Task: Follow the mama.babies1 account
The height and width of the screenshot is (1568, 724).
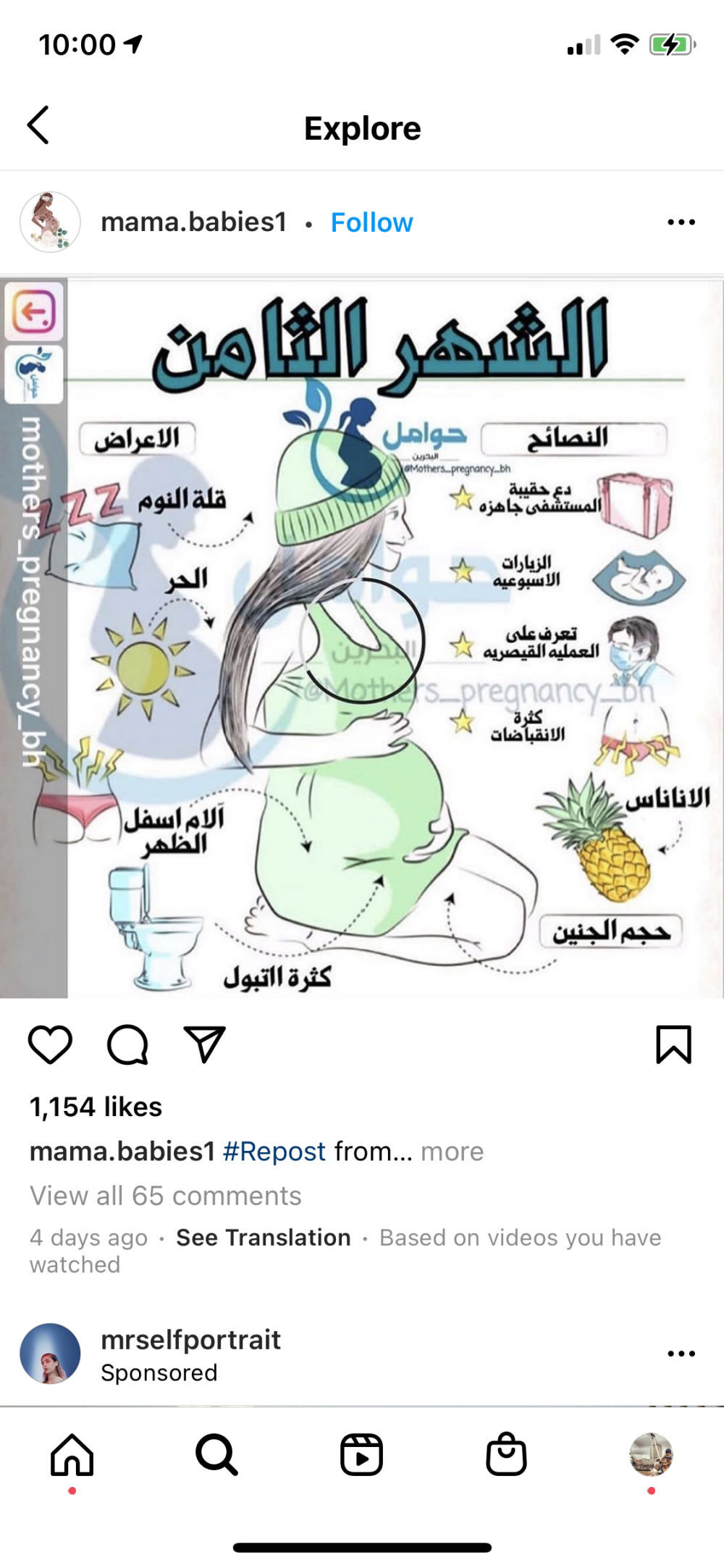Action: 371,222
